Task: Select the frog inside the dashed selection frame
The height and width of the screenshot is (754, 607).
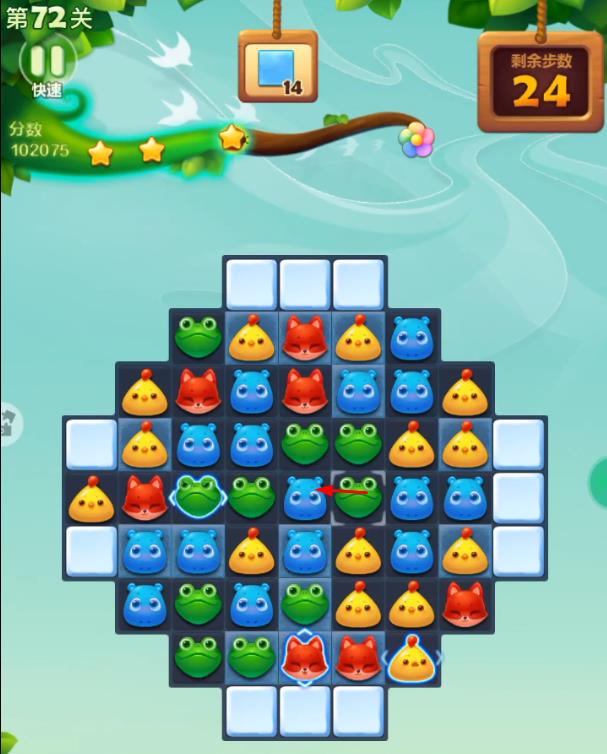Action: coord(359,497)
